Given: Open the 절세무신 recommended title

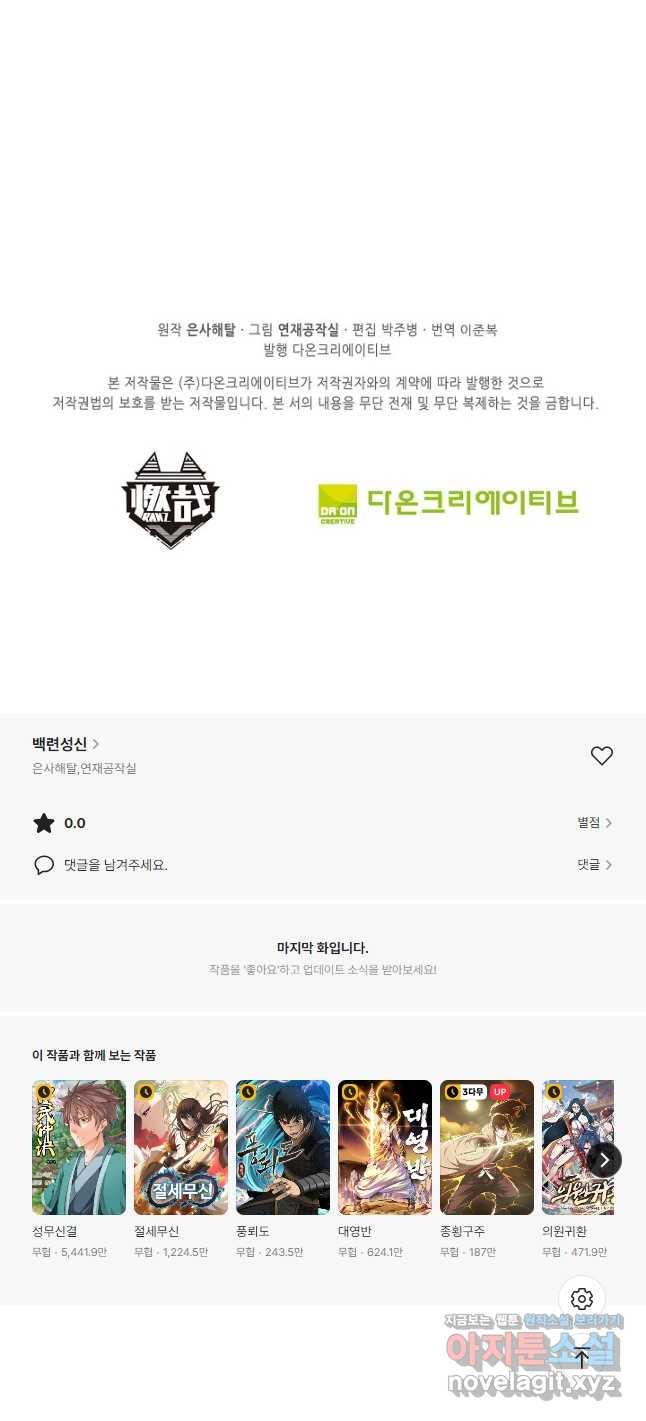Looking at the screenshot, I should (181, 1147).
